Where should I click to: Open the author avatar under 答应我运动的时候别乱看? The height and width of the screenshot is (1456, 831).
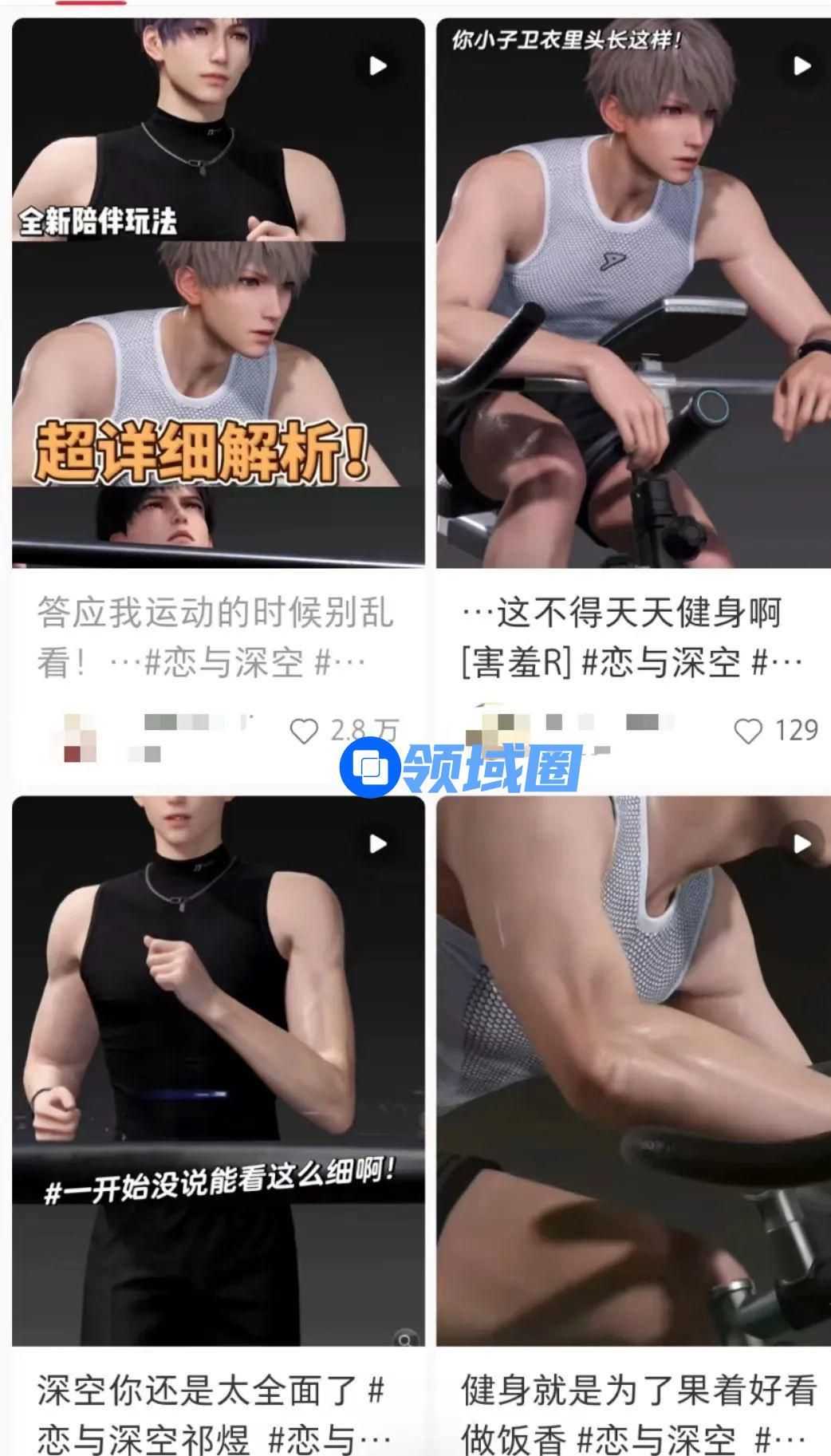tap(79, 734)
